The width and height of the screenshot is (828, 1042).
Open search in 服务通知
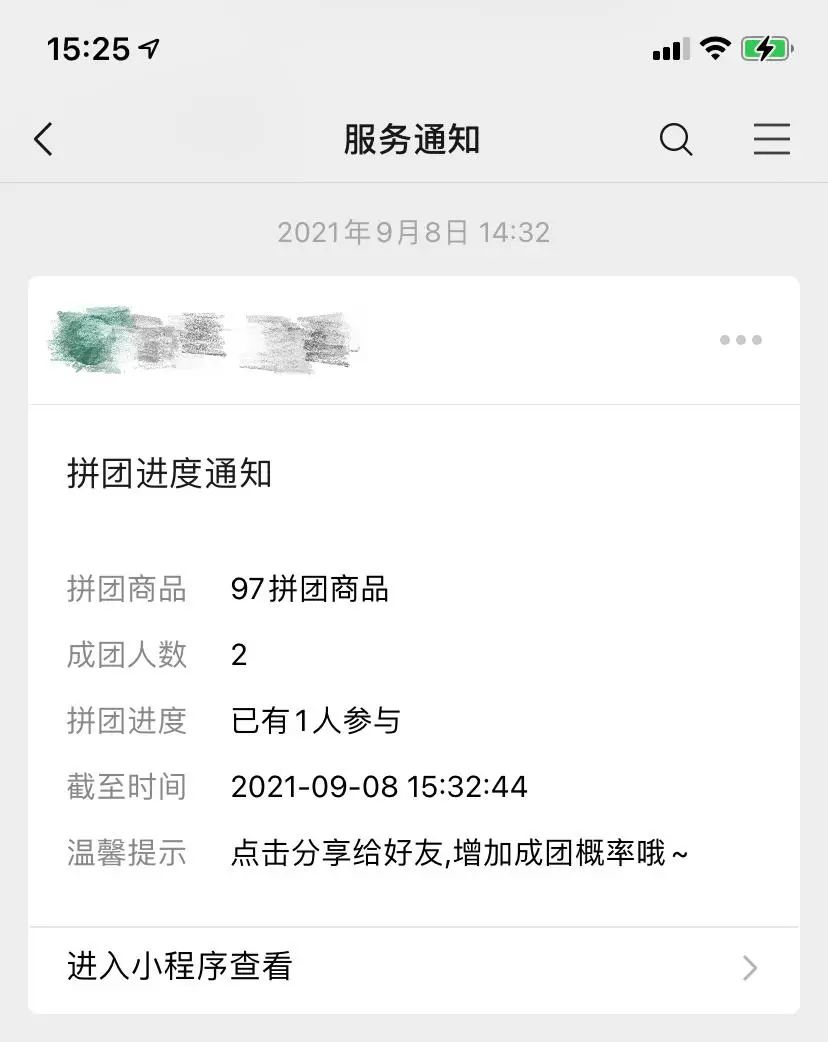(676, 139)
